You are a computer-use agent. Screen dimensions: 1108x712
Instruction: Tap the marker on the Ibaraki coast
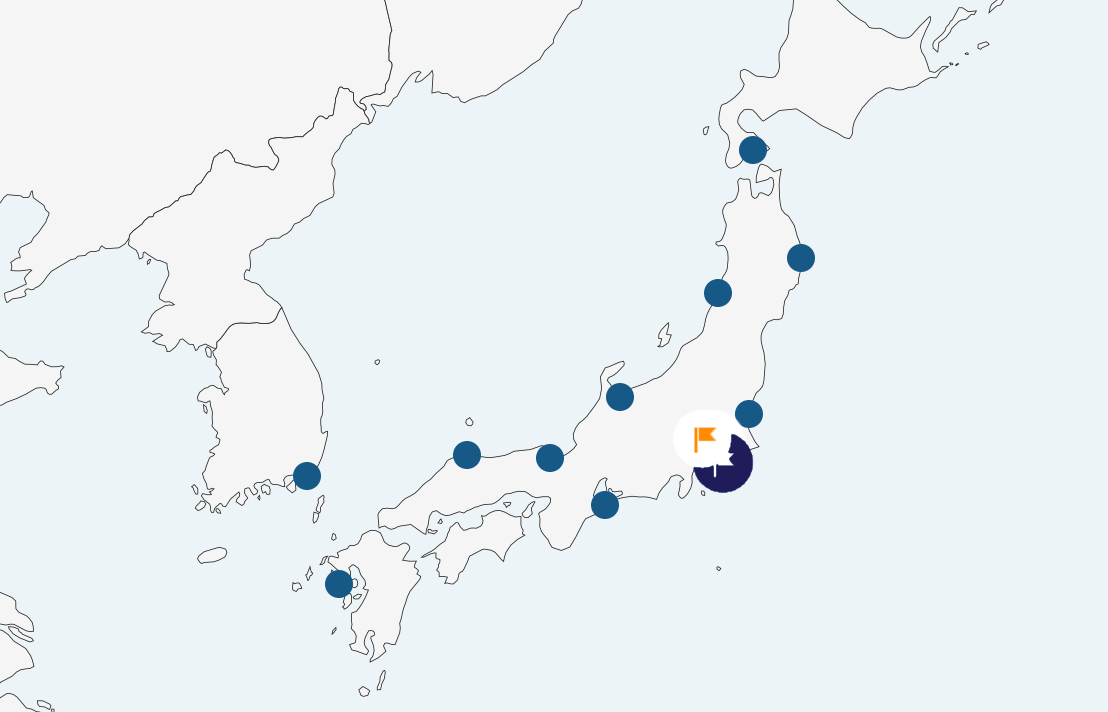tap(749, 414)
